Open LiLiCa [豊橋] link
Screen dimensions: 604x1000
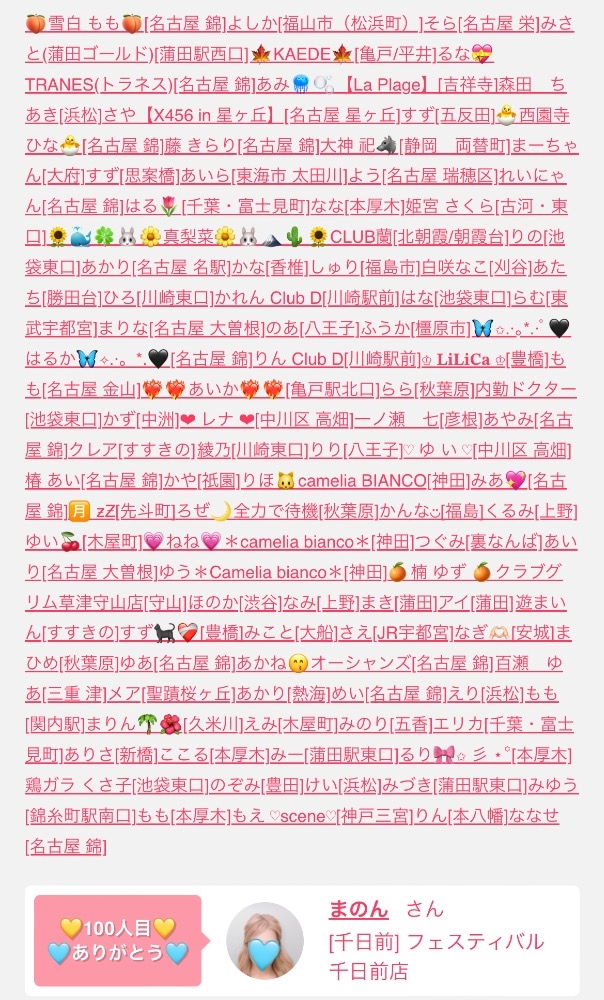coord(482,359)
